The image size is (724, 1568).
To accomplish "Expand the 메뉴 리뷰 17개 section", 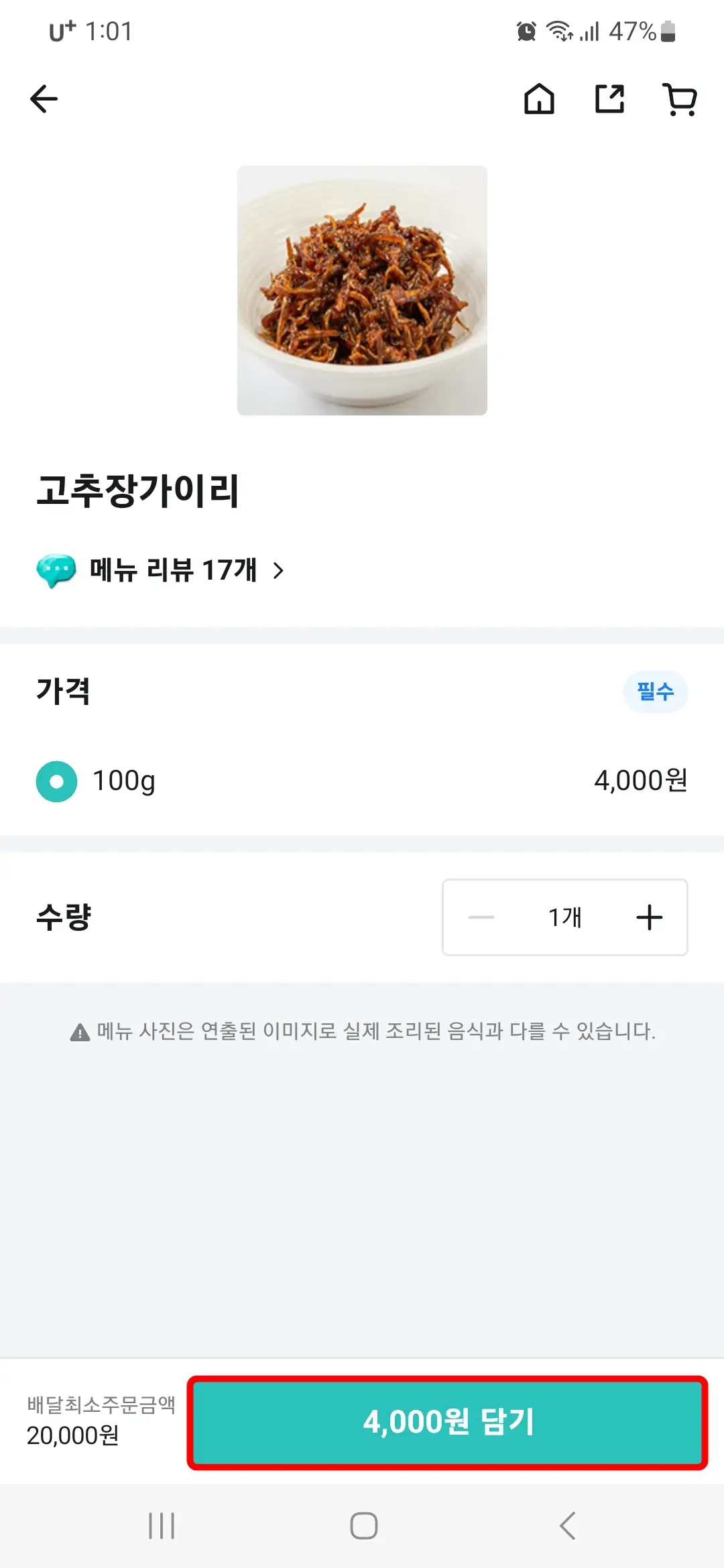I will (x=172, y=572).
